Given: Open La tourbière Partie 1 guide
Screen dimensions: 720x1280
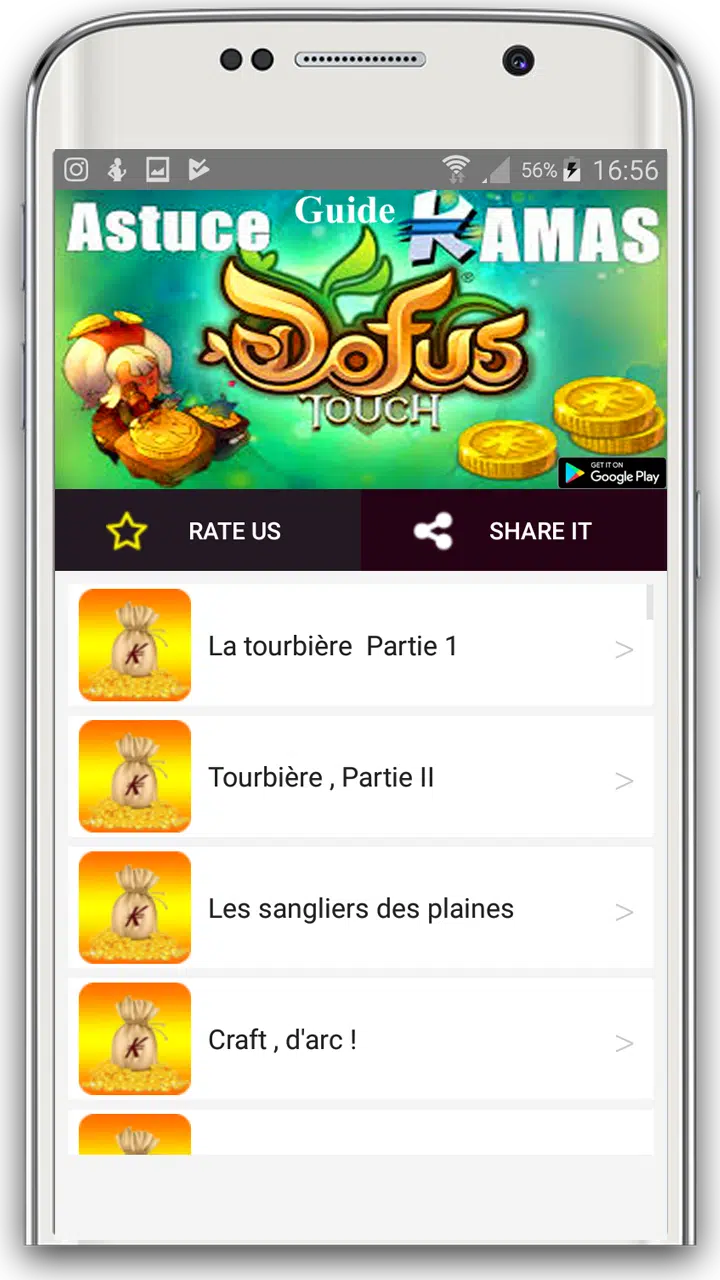Looking at the screenshot, I should pyautogui.click(x=360, y=646).
